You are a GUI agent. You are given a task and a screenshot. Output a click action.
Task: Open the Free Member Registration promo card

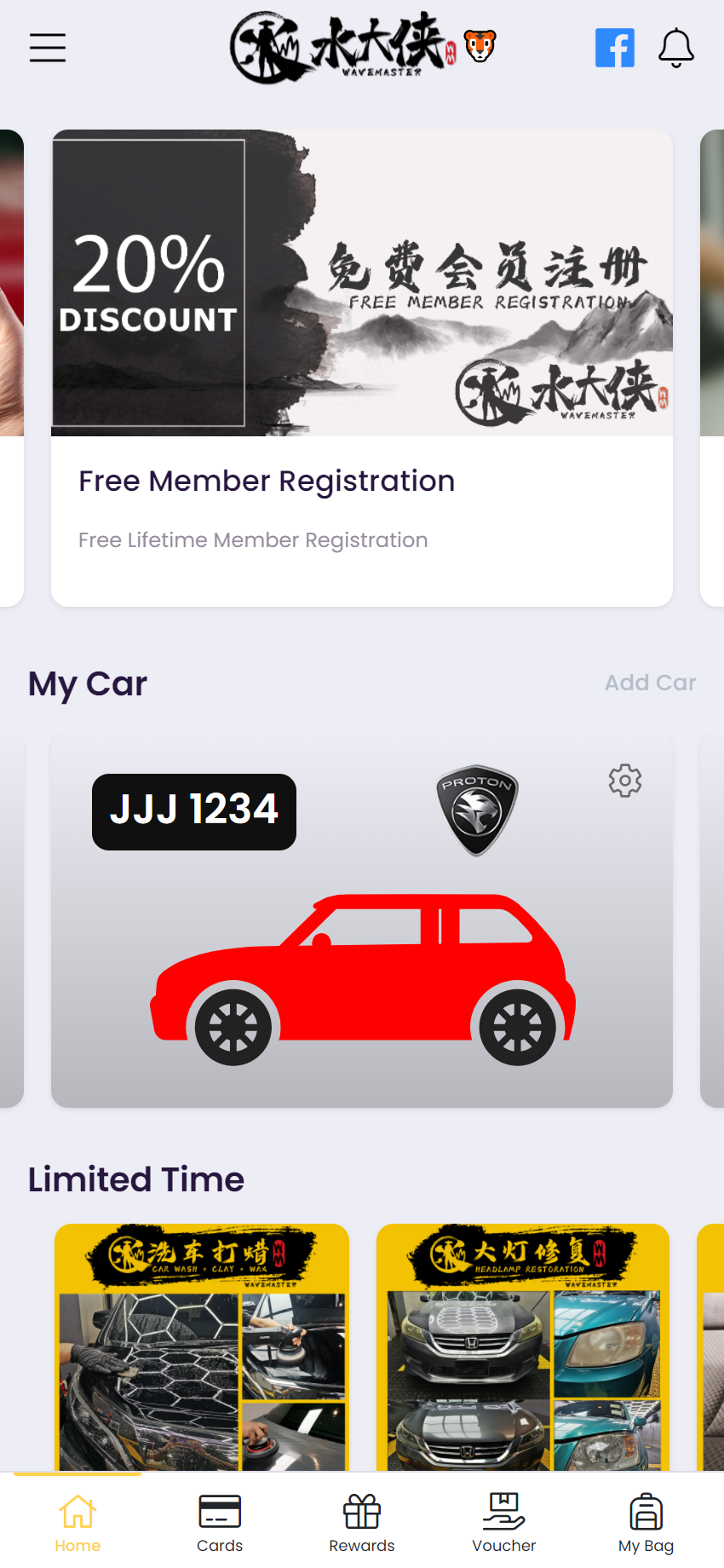tap(362, 368)
